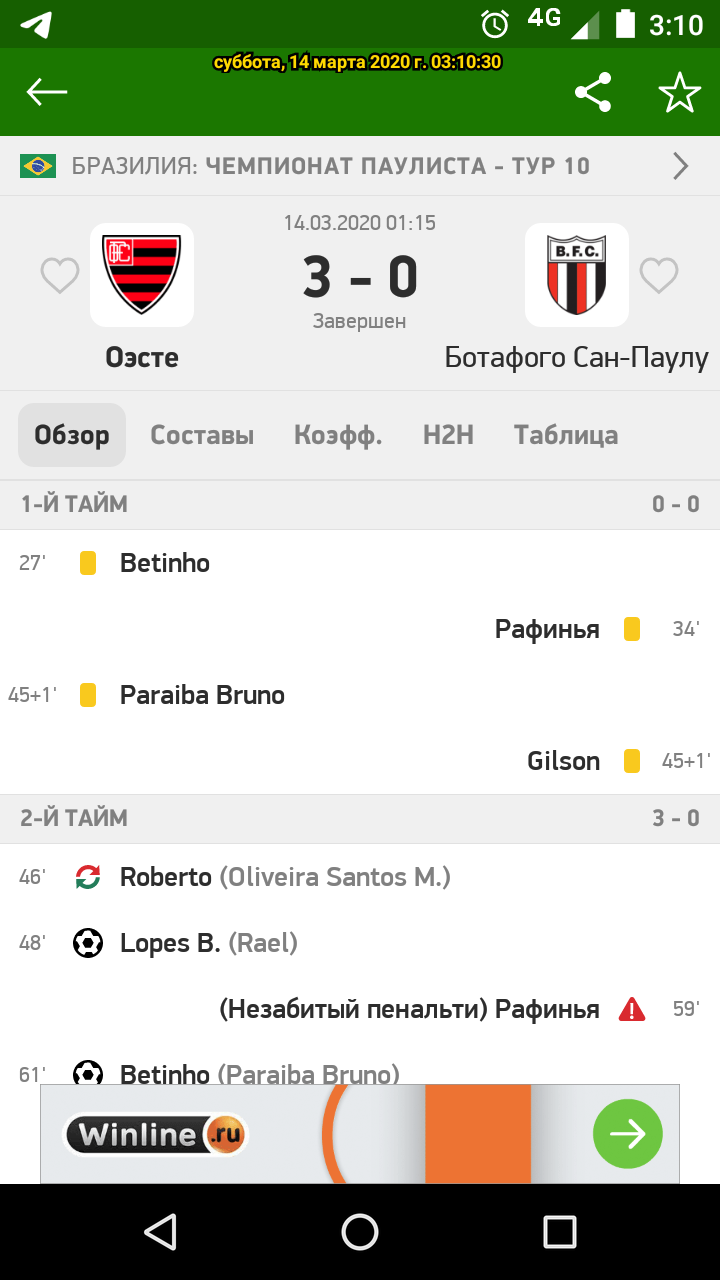Switch to the Коэфф. tab
This screenshot has width=720, height=1280.
pyautogui.click(x=338, y=435)
